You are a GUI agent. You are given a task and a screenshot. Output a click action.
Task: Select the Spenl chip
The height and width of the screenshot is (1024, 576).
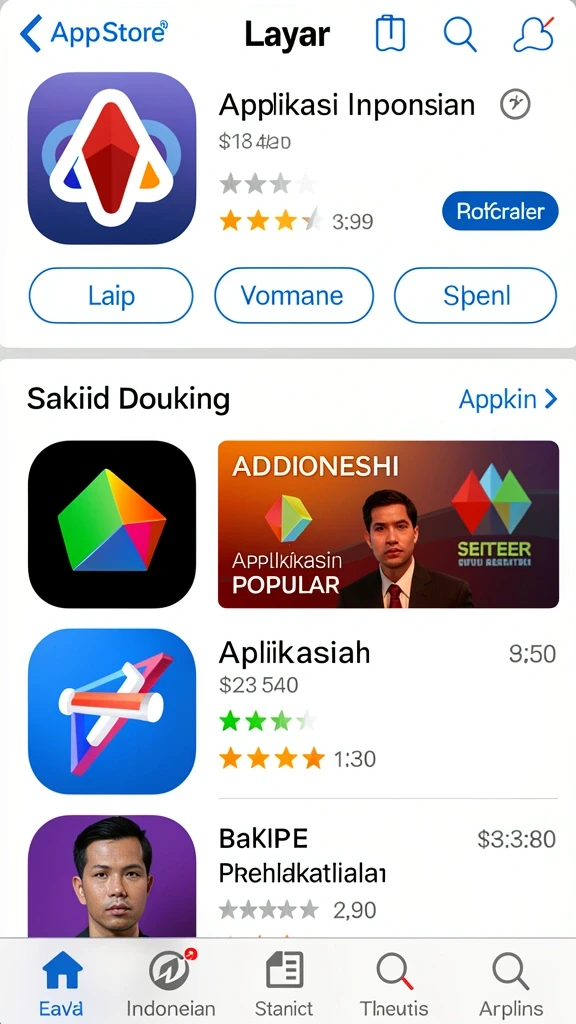coord(476,296)
